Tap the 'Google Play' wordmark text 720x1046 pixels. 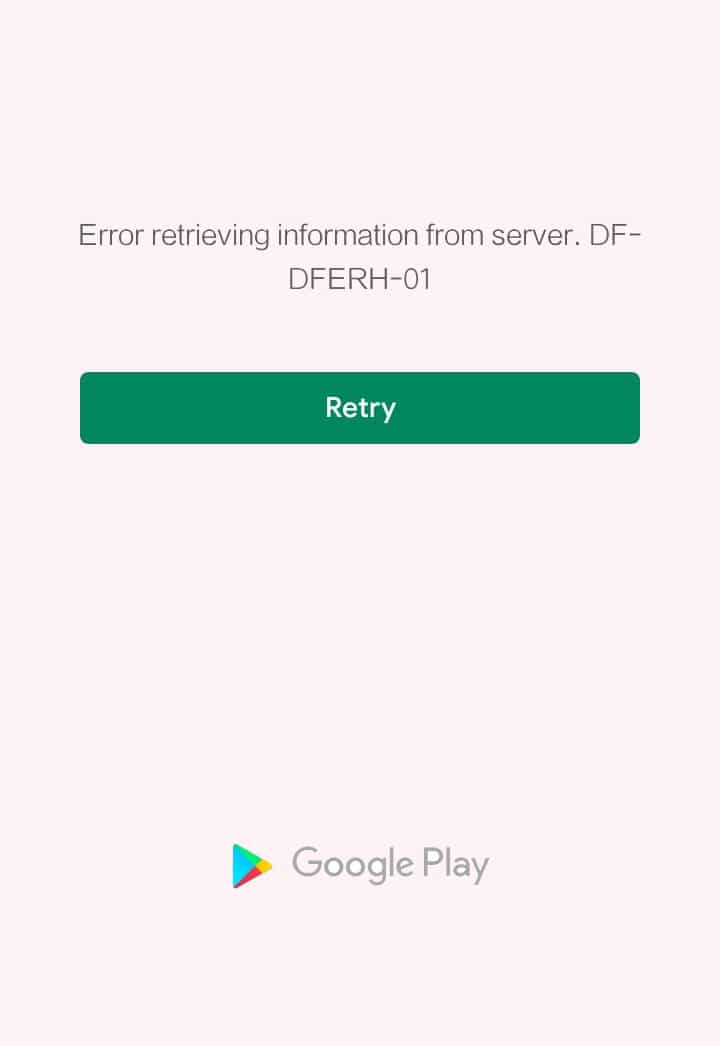(388, 864)
